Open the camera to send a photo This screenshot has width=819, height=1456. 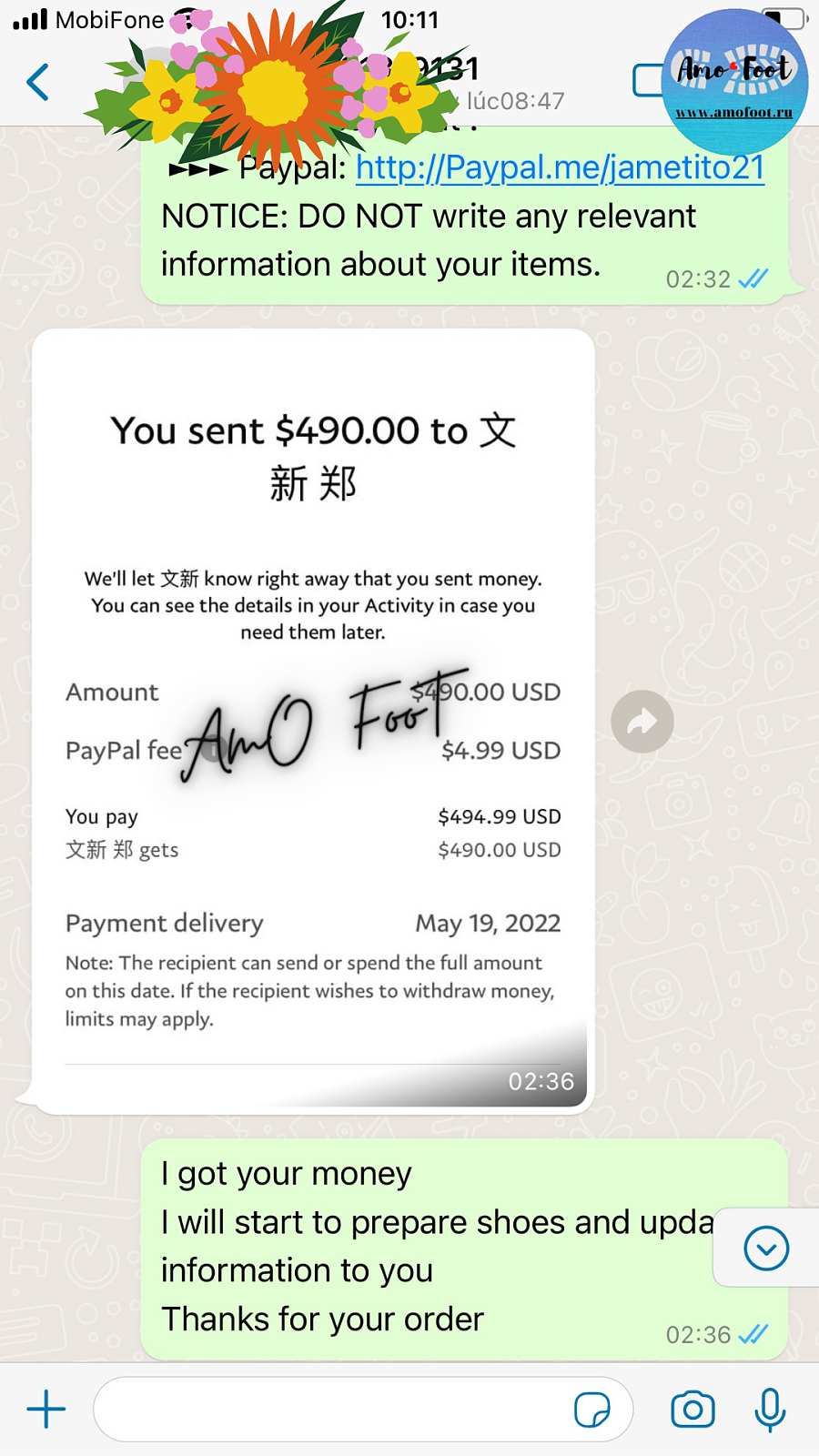point(693,1410)
